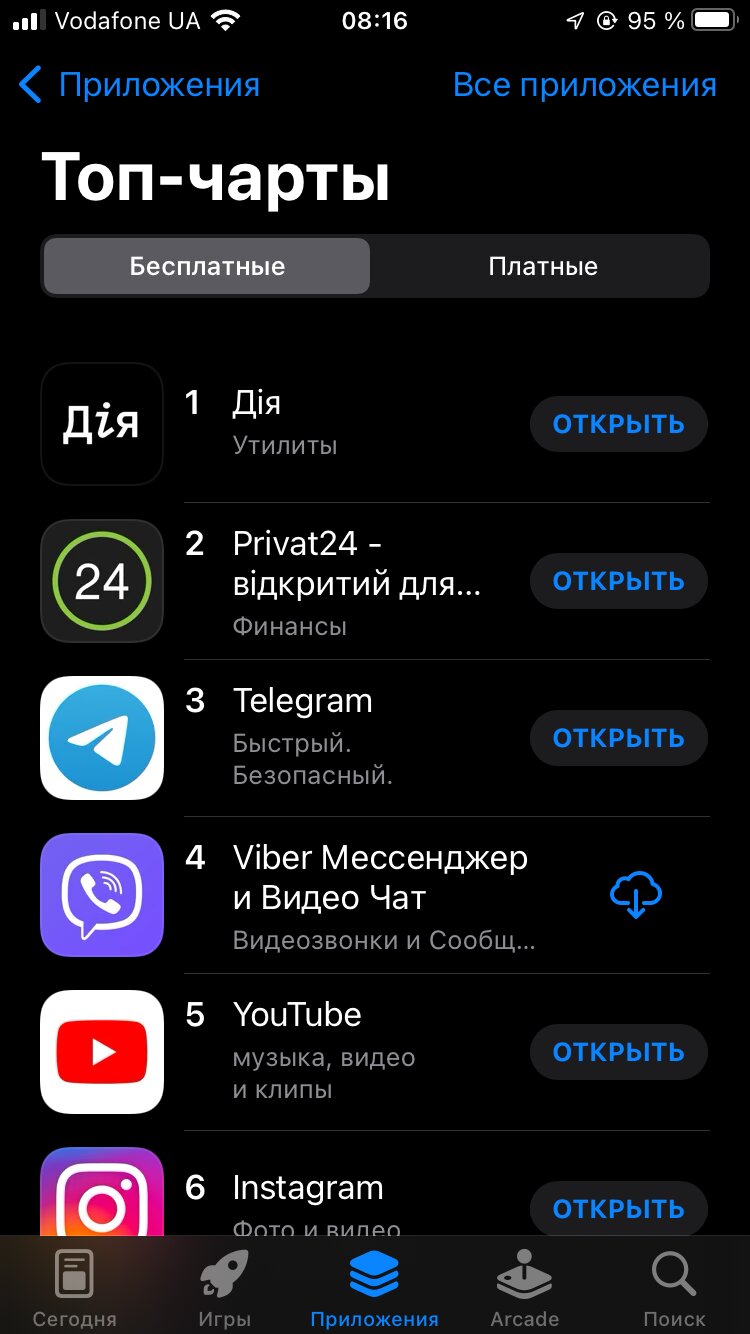Viewport: 750px width, 1334px height.
Task: Tap ОТКРЫТЬ next to Telegram
Action: click(x=618, y=738)
